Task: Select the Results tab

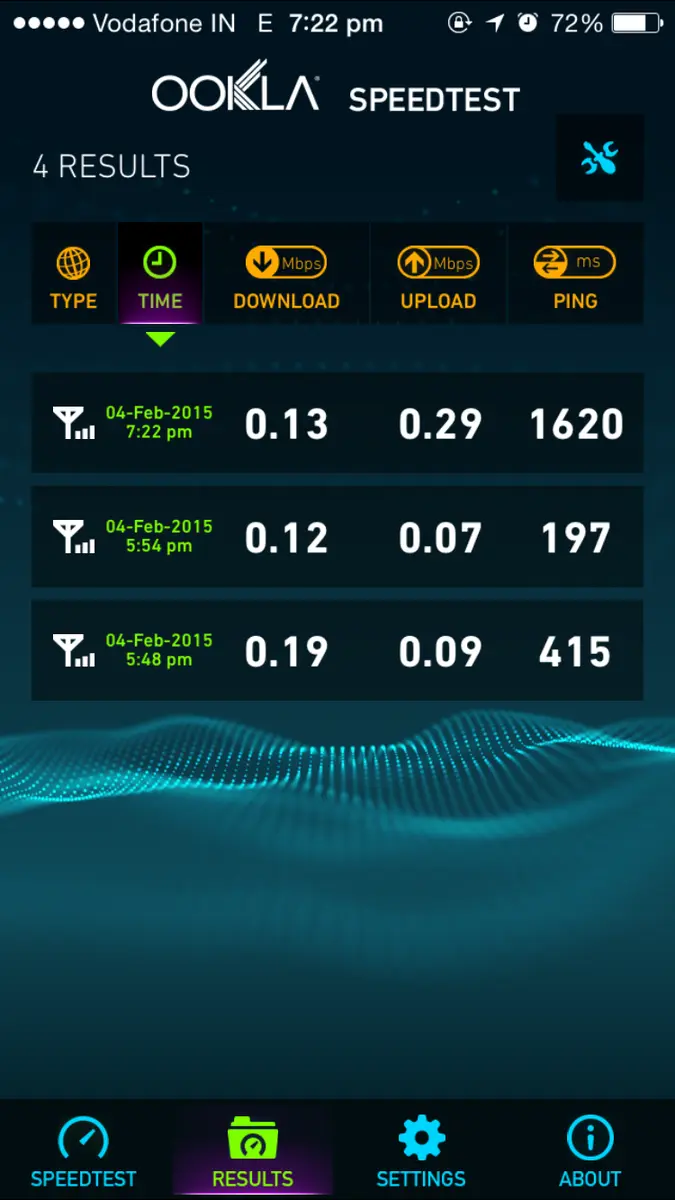Action: (253, 1152)
